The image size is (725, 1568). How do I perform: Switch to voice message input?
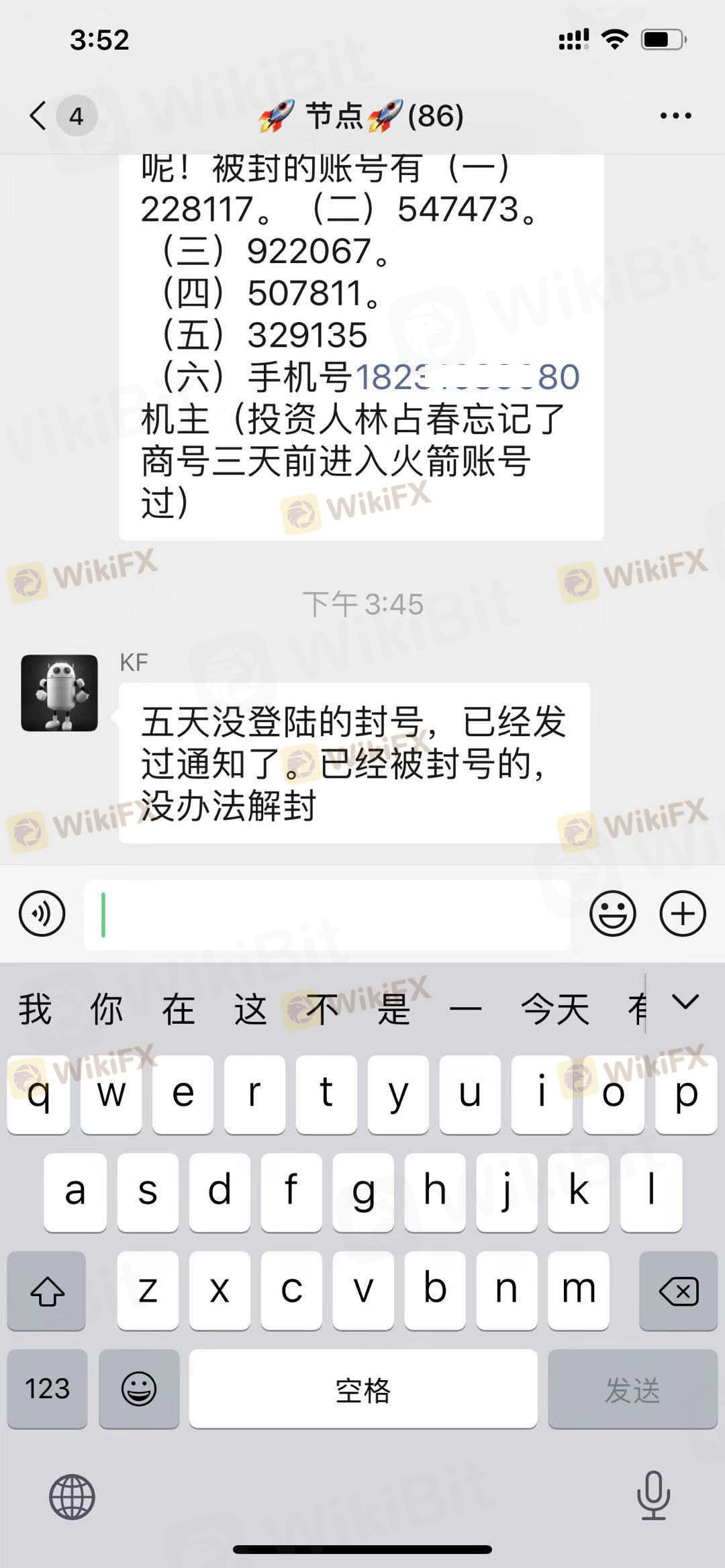pos(42,914)
